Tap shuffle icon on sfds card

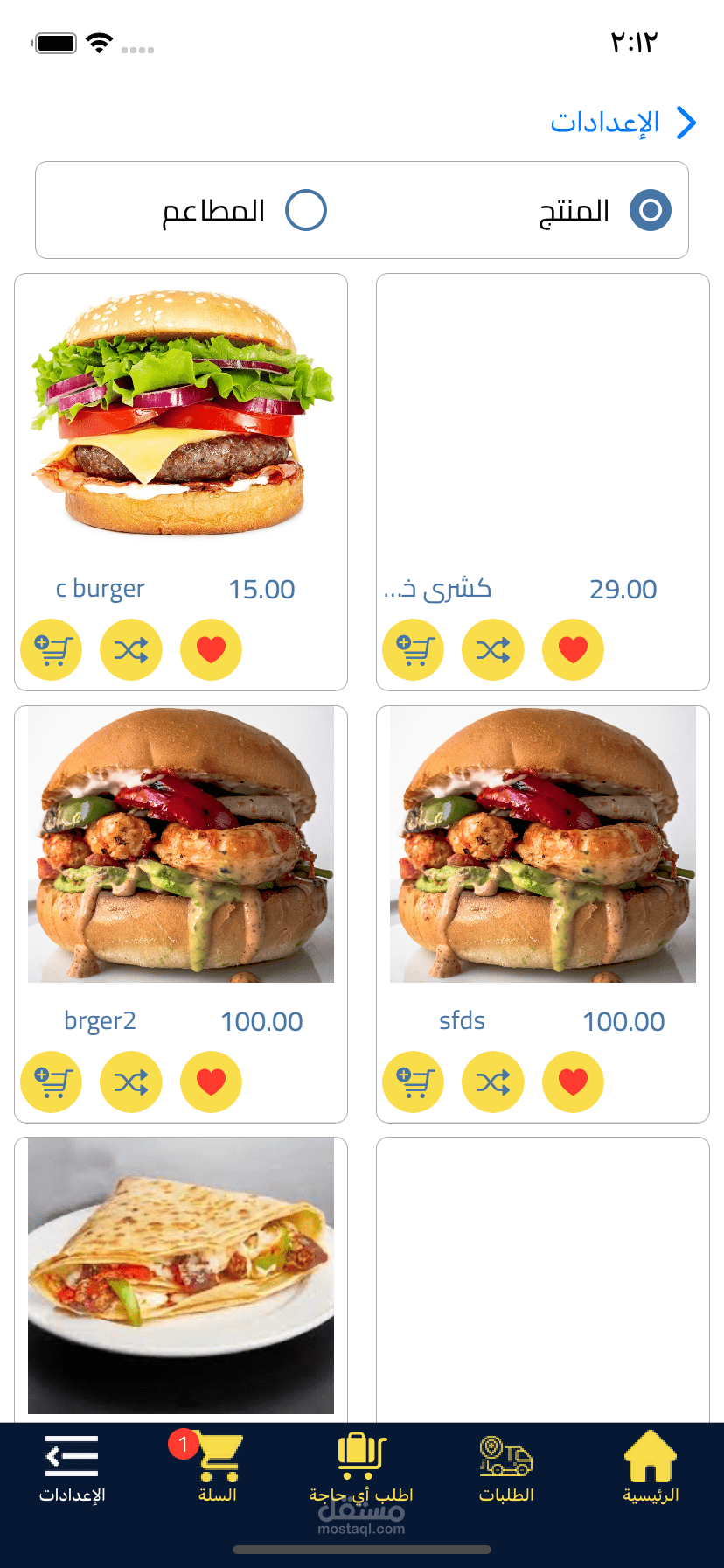[x=493, y=1082]
